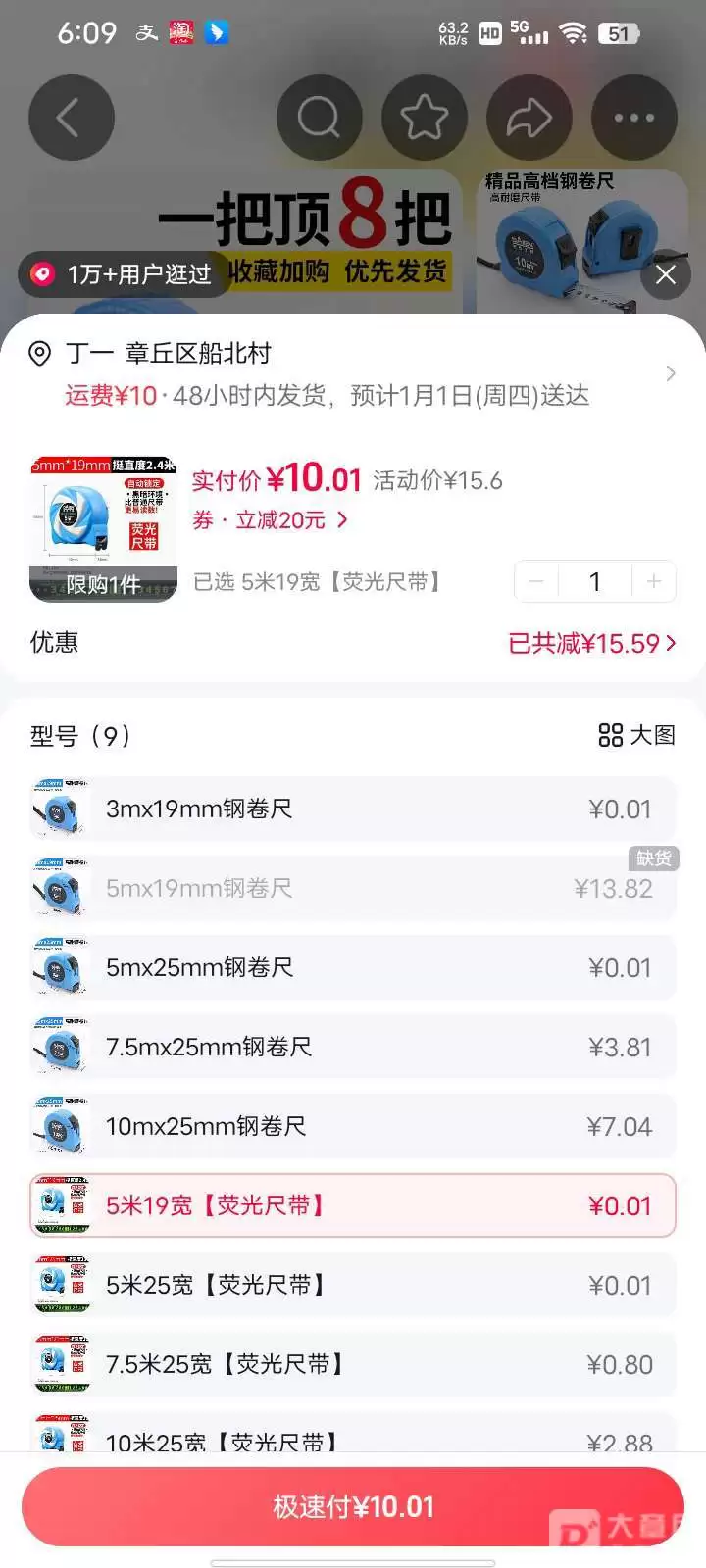Enlarge the selected product thumbnail image

(x=103, y=528)
